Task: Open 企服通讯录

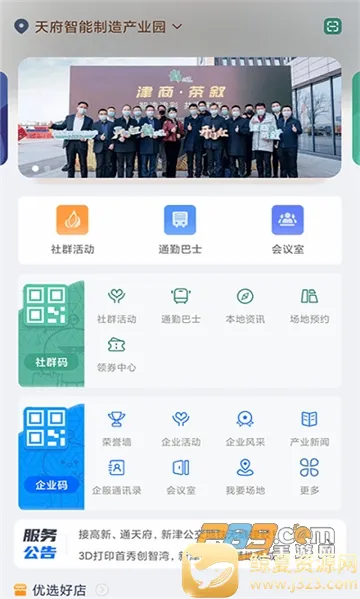Action: [x=117, y=478]
